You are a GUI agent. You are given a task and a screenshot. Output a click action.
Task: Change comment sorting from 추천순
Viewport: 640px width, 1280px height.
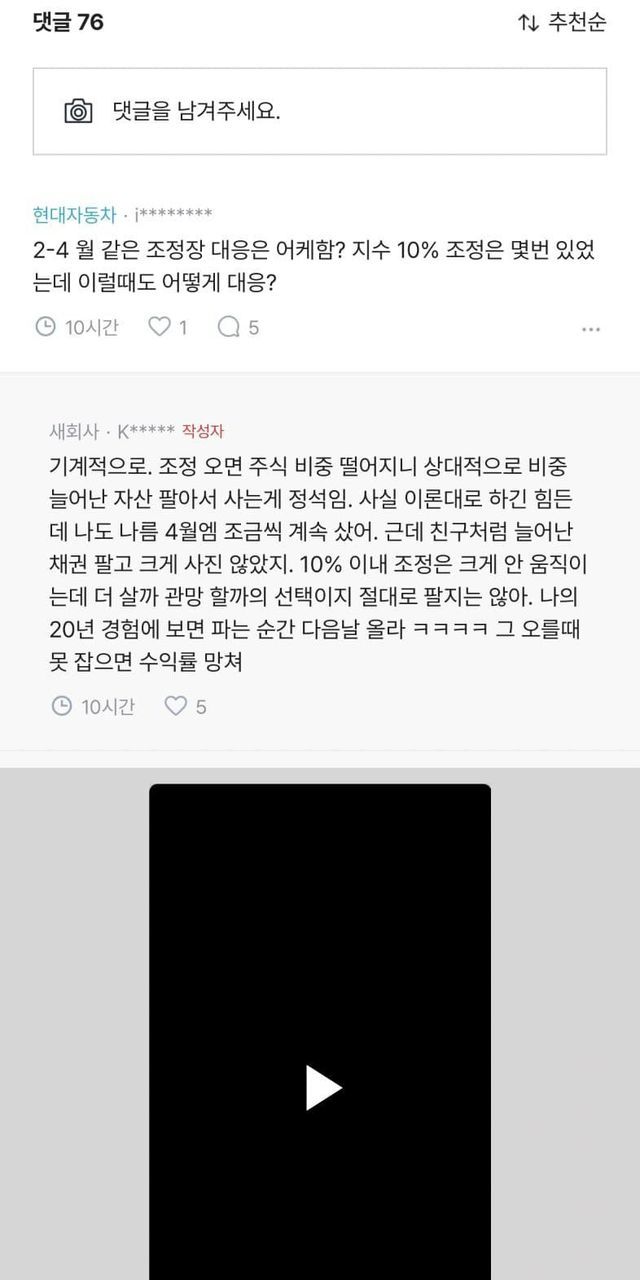pos(562,23)
